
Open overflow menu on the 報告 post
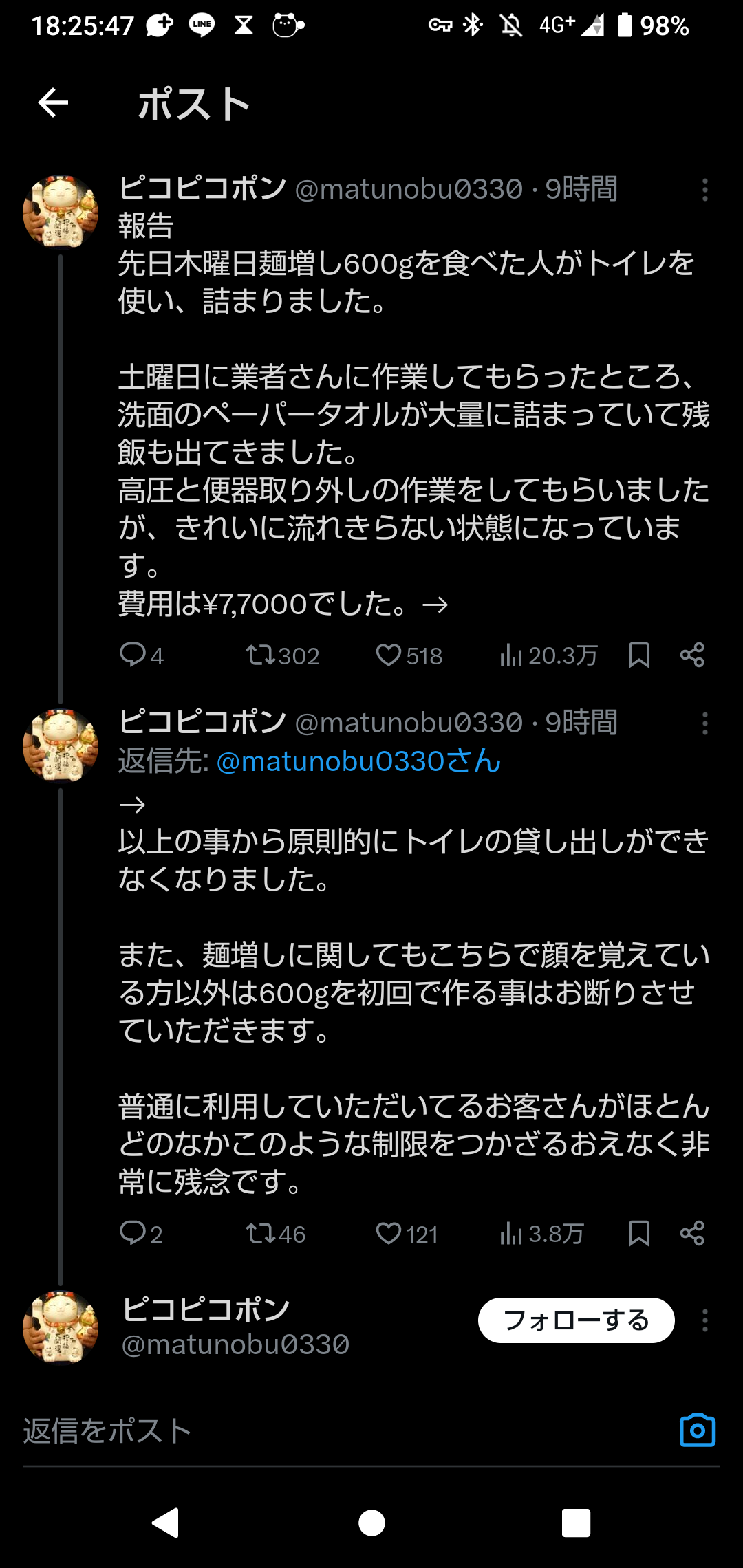705,190
